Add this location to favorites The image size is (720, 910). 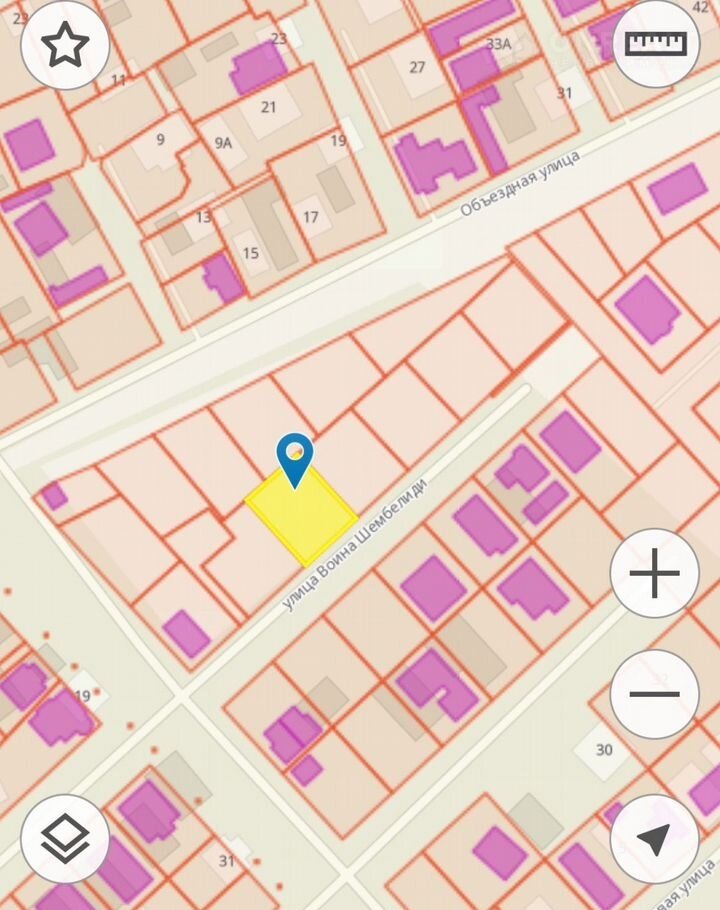(x=65, y=45)
